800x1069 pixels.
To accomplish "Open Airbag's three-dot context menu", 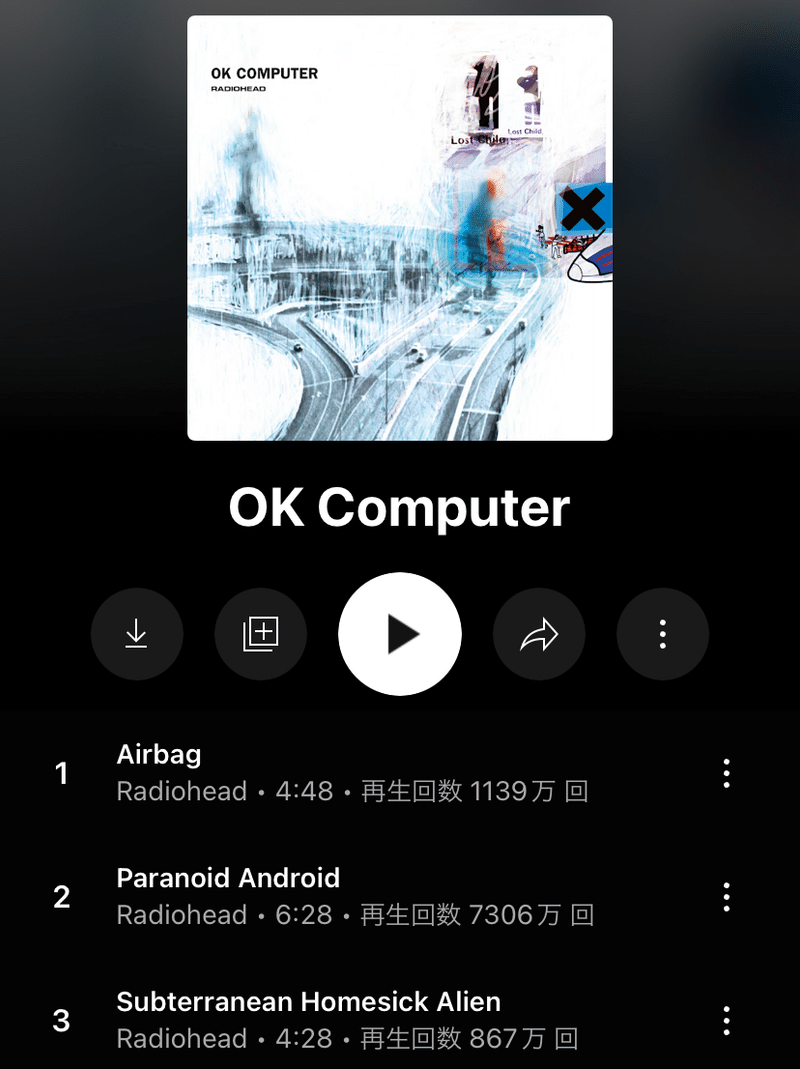I will [x=726, y=773].
